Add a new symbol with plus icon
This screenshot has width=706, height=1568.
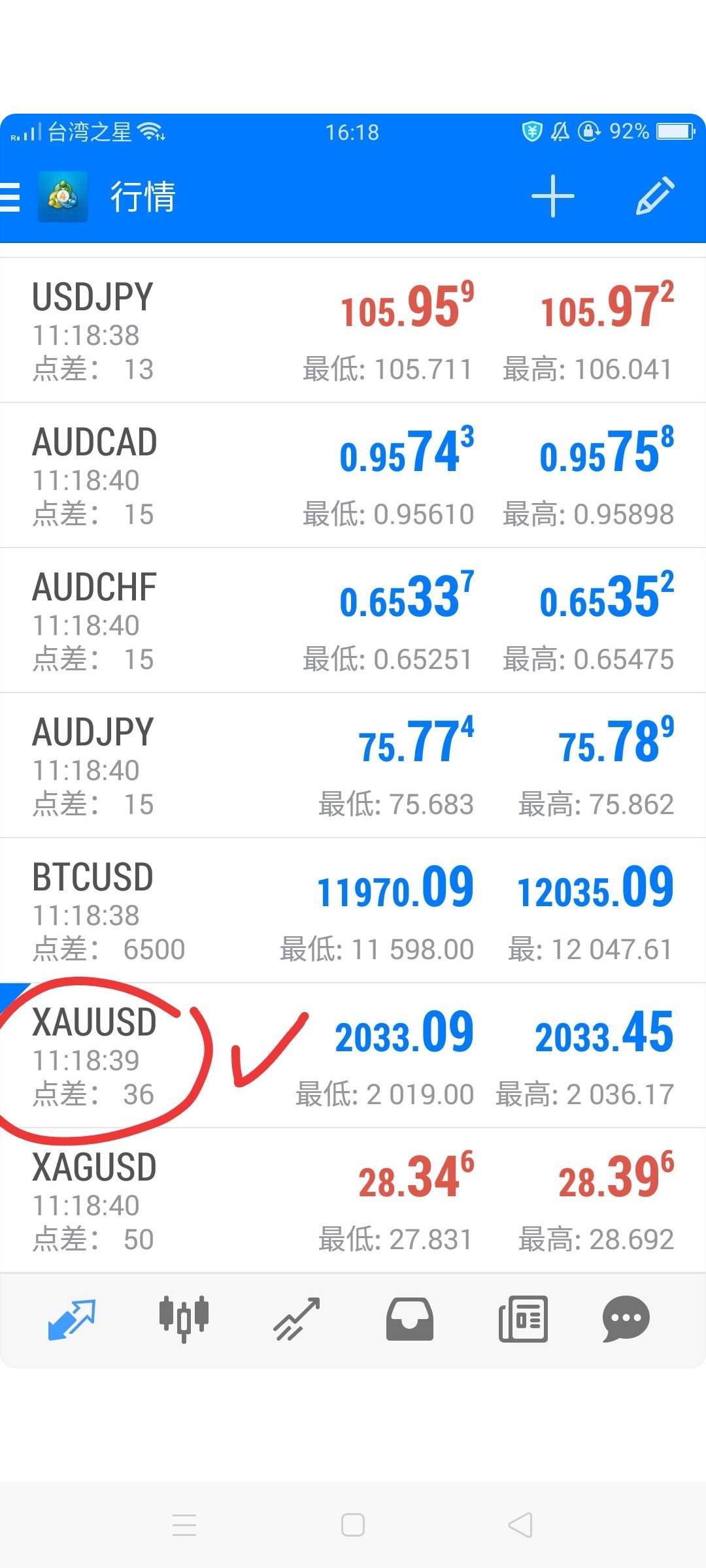click(552, 196)
